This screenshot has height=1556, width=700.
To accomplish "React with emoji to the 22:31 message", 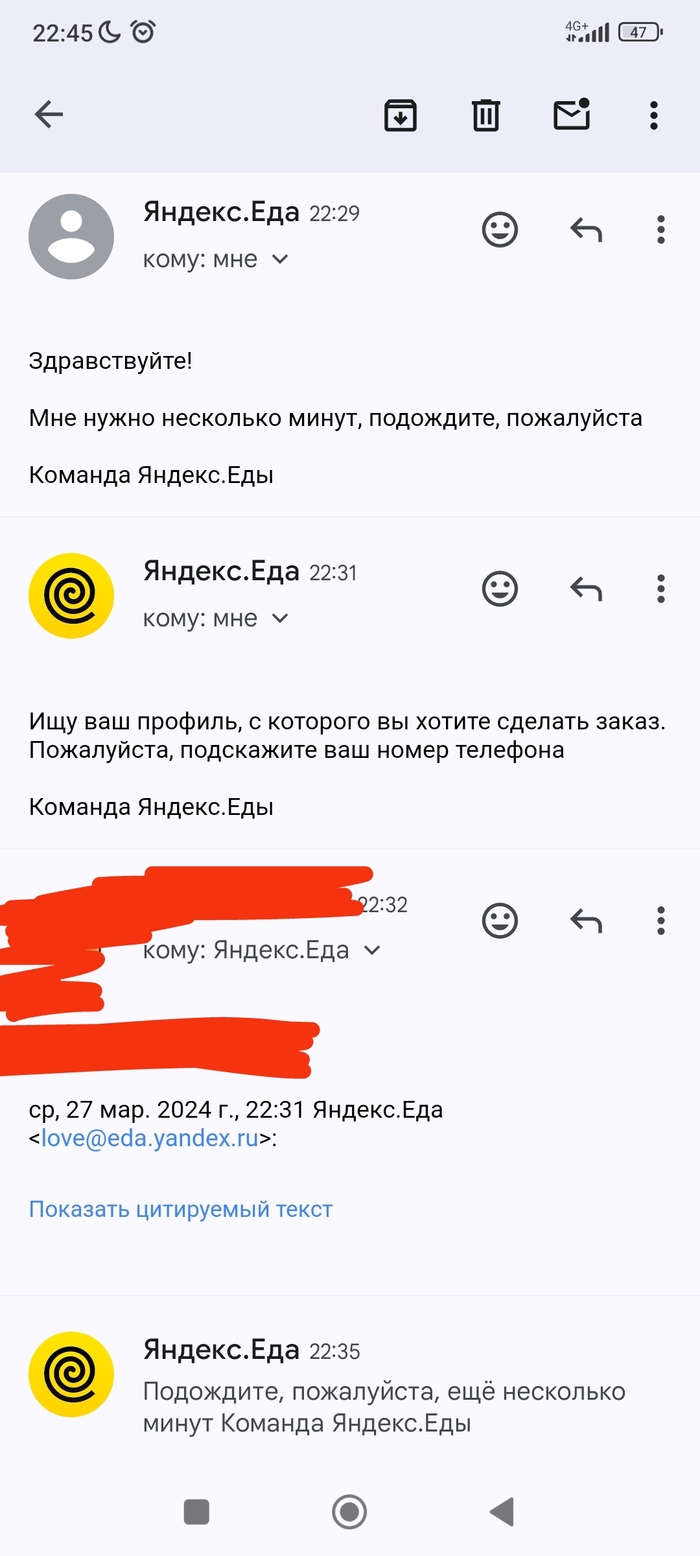I will (x=500, y=588).
